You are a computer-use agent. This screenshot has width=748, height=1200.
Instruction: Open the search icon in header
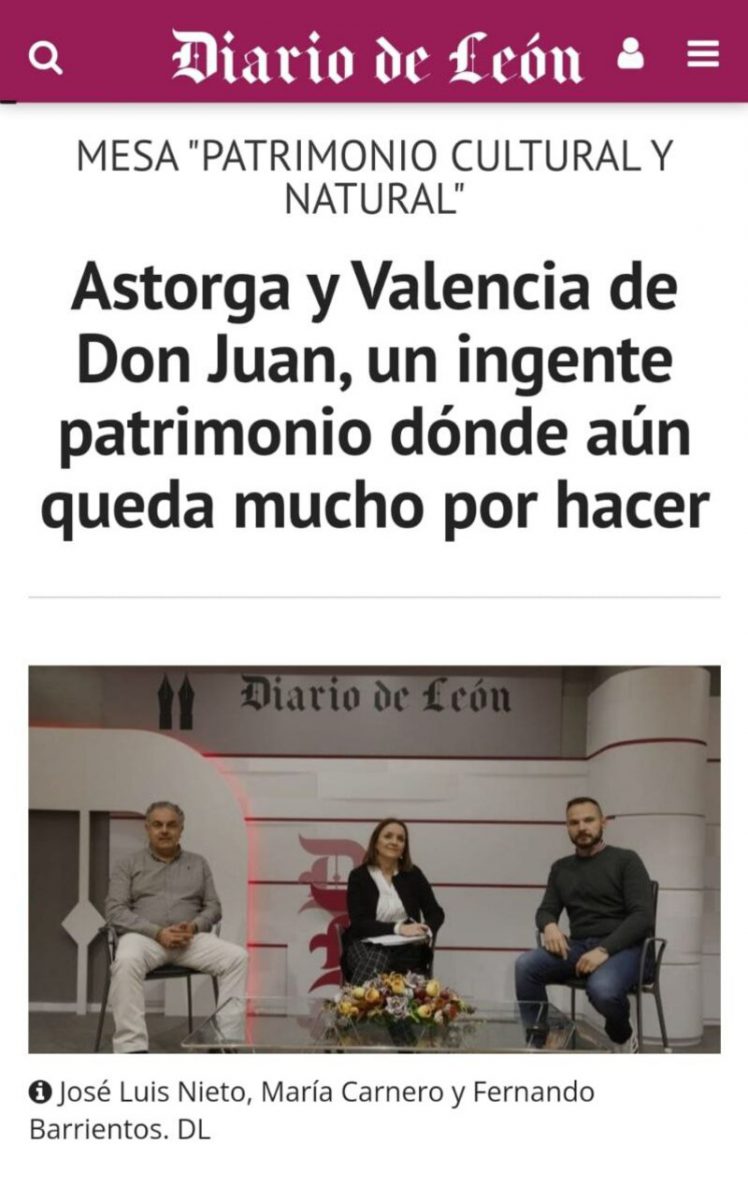44,59
